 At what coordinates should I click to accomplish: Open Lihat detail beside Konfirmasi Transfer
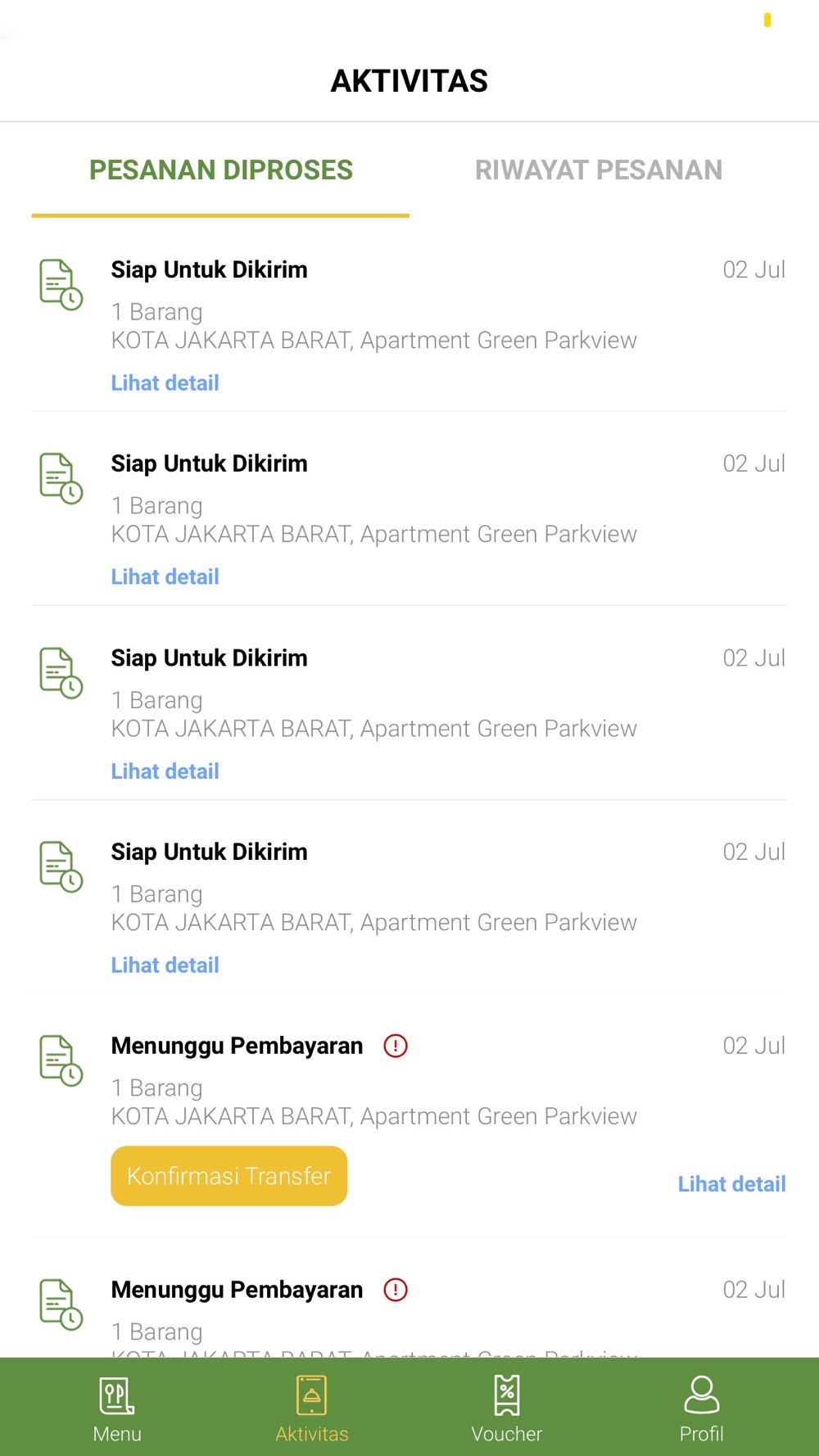pyautogui.click(x=731, y=1184)
